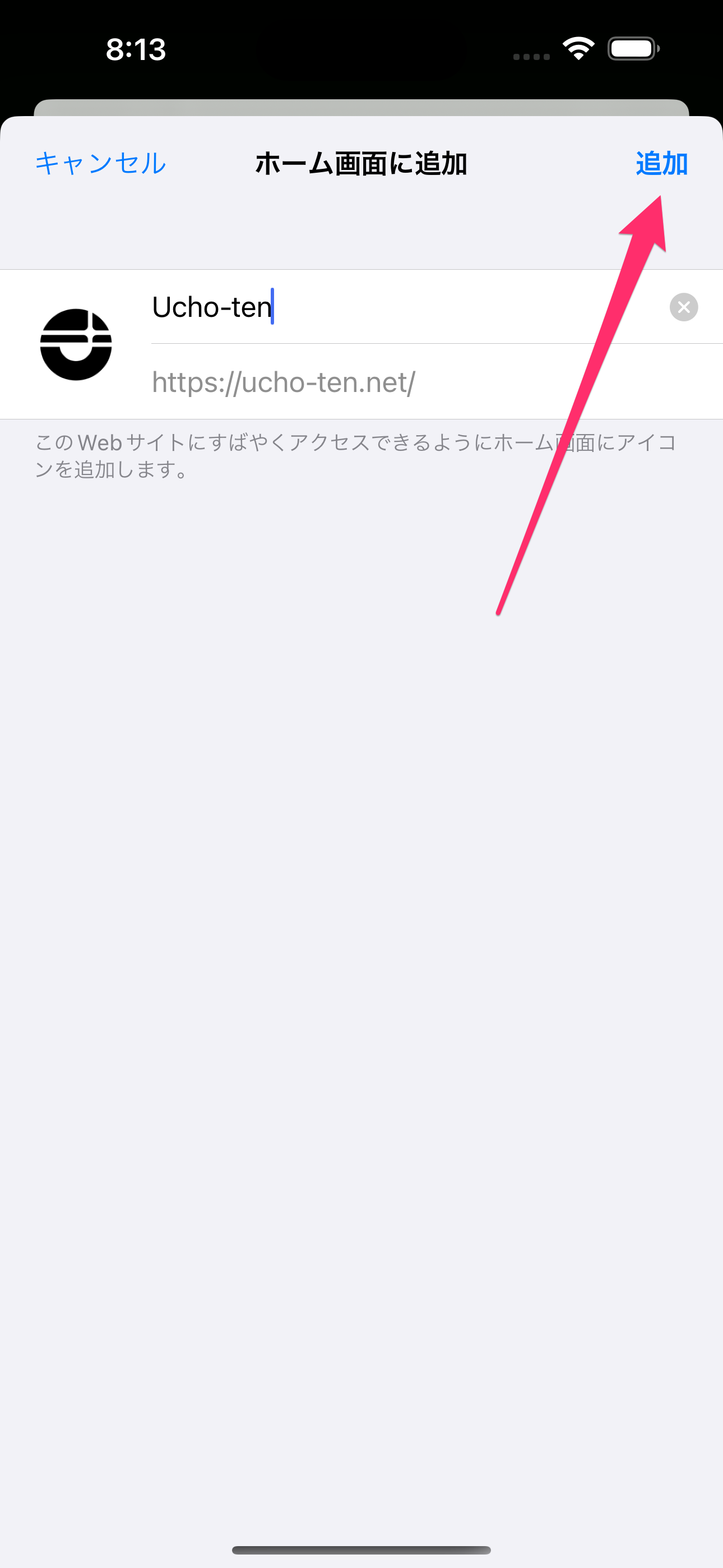Confirm with the 追加 button
Screen dimensions: 723x1568
click(661, 163)
